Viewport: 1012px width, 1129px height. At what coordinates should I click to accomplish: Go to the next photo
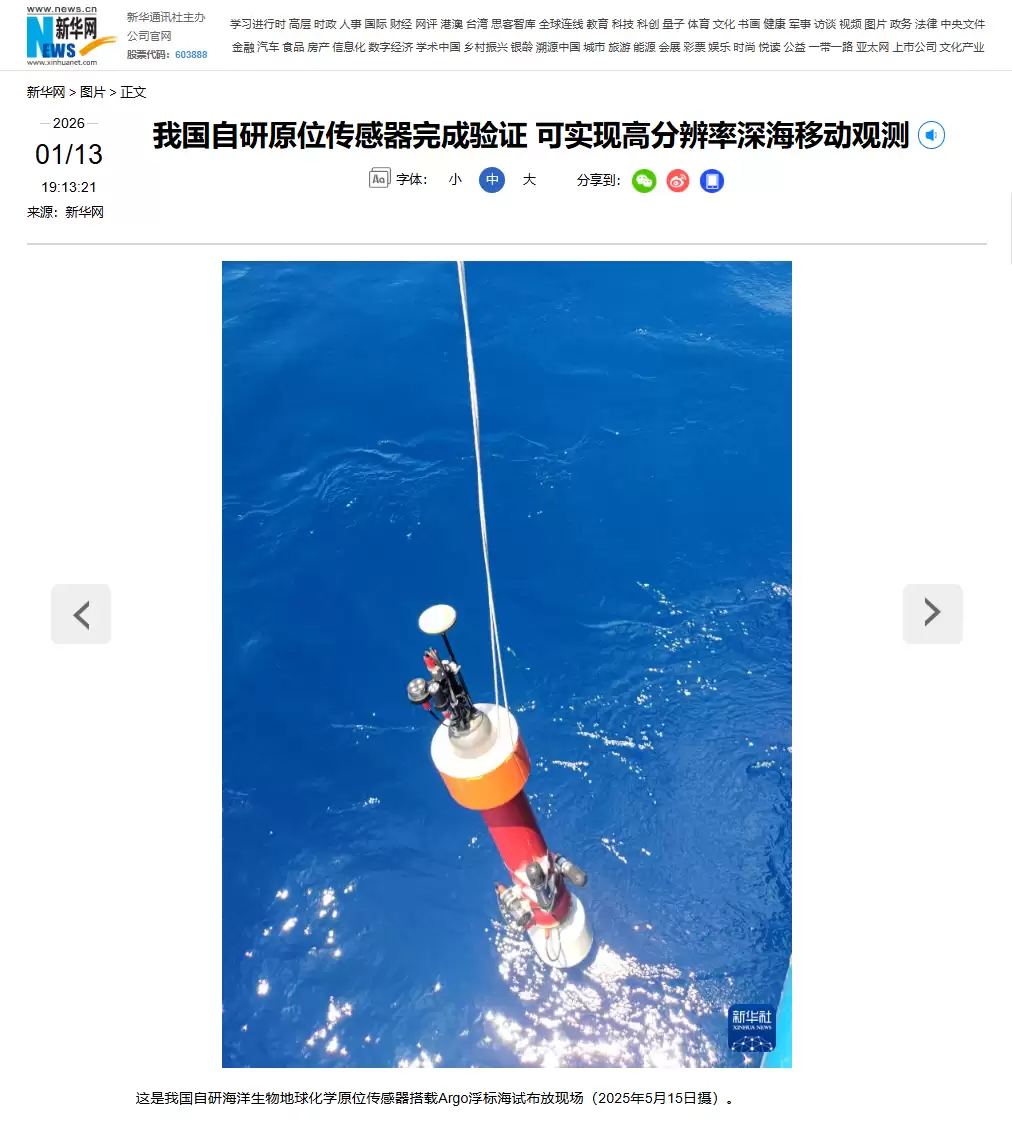pos(932,614)
